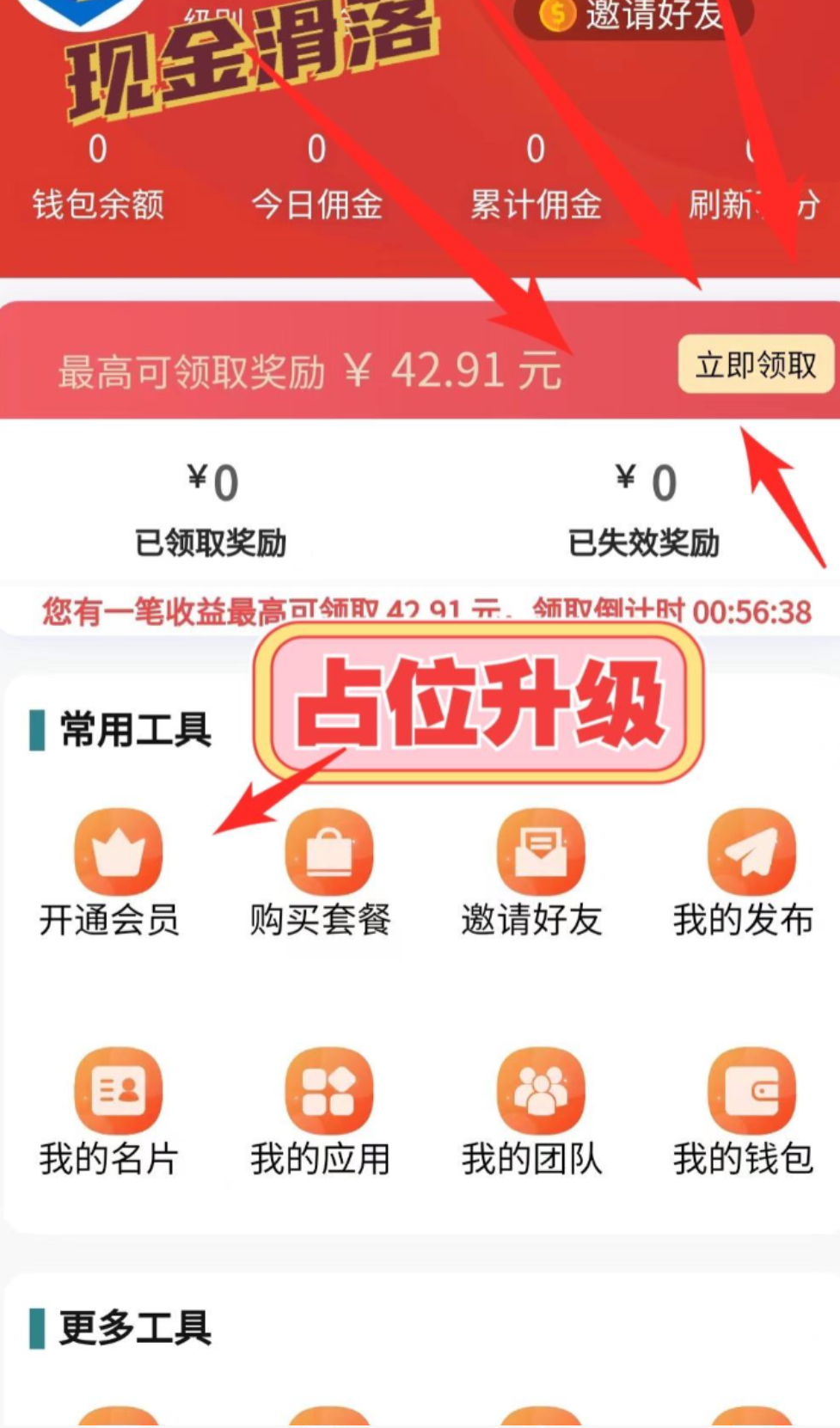The image size is (840, 1428).
Task: Open 开通会员 in common tools
Action: click(118, 853)
